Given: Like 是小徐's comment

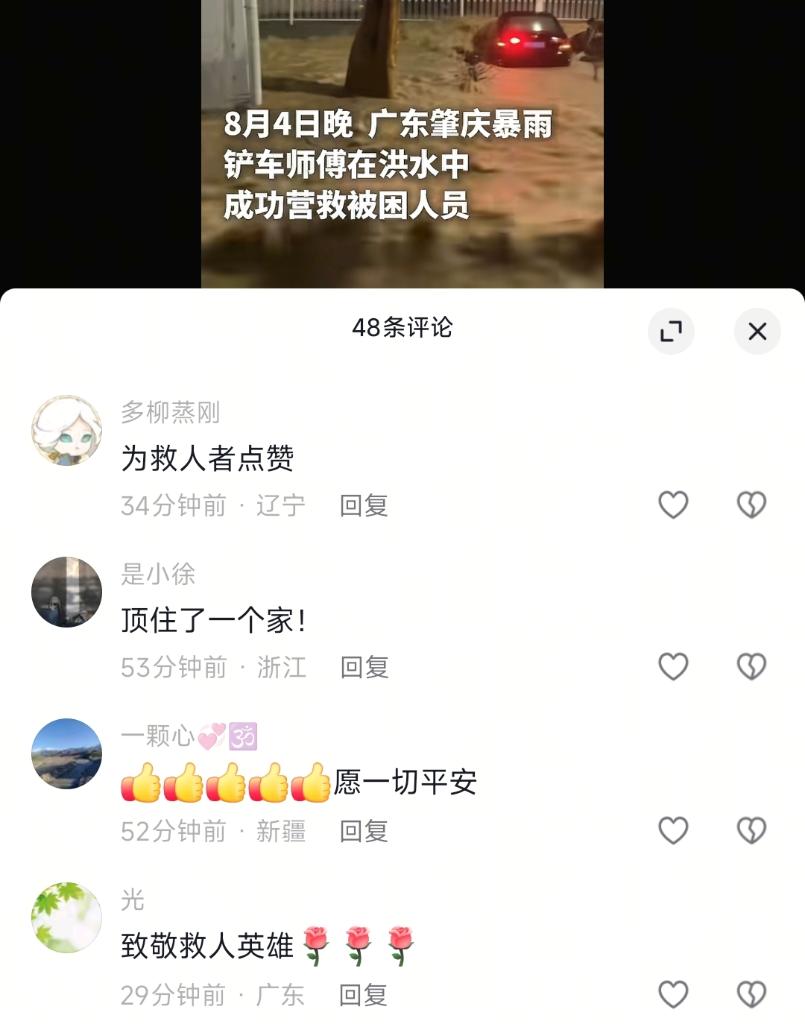Looking at the screenshot, I should point(673,667).
